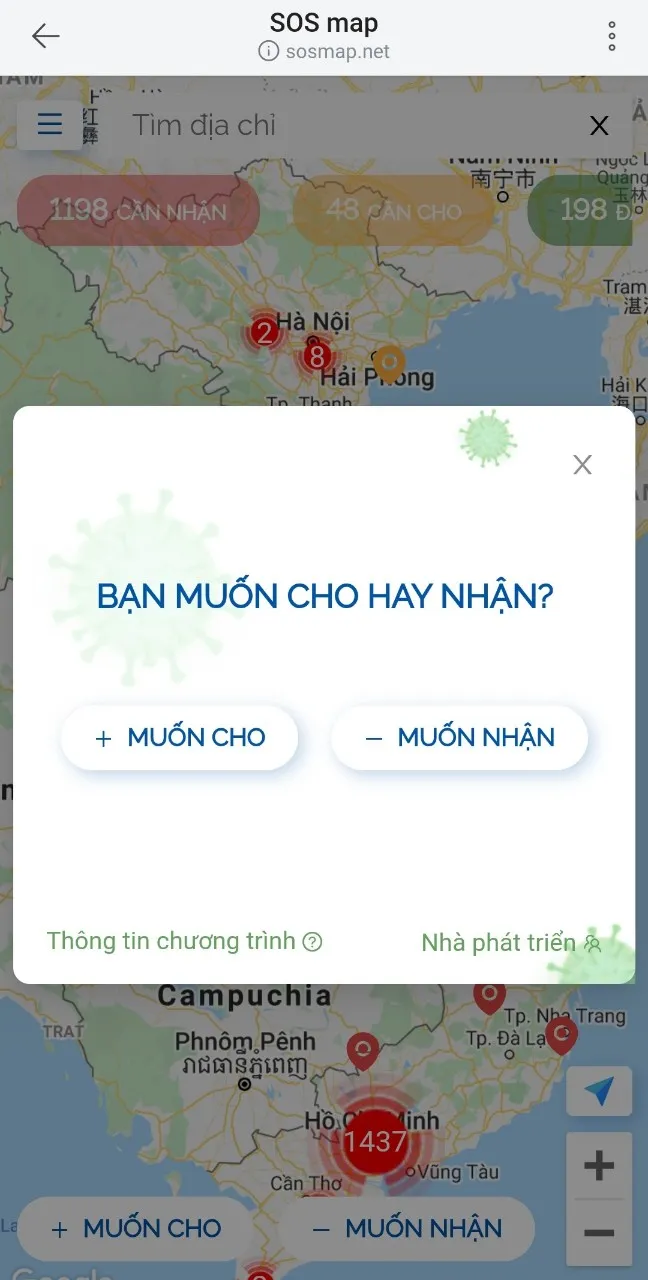648x1280 pixels.
Task: Open the browser overflow menu
Action: pyautogui.click(x=611, y=36)
